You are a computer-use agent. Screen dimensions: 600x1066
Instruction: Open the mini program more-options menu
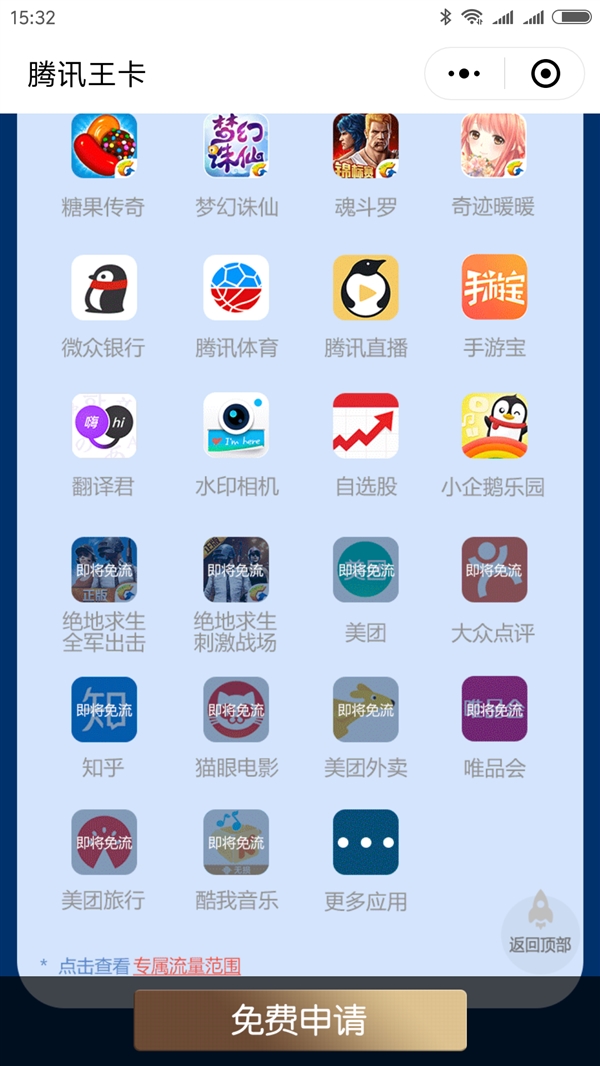tap(464, 74)
